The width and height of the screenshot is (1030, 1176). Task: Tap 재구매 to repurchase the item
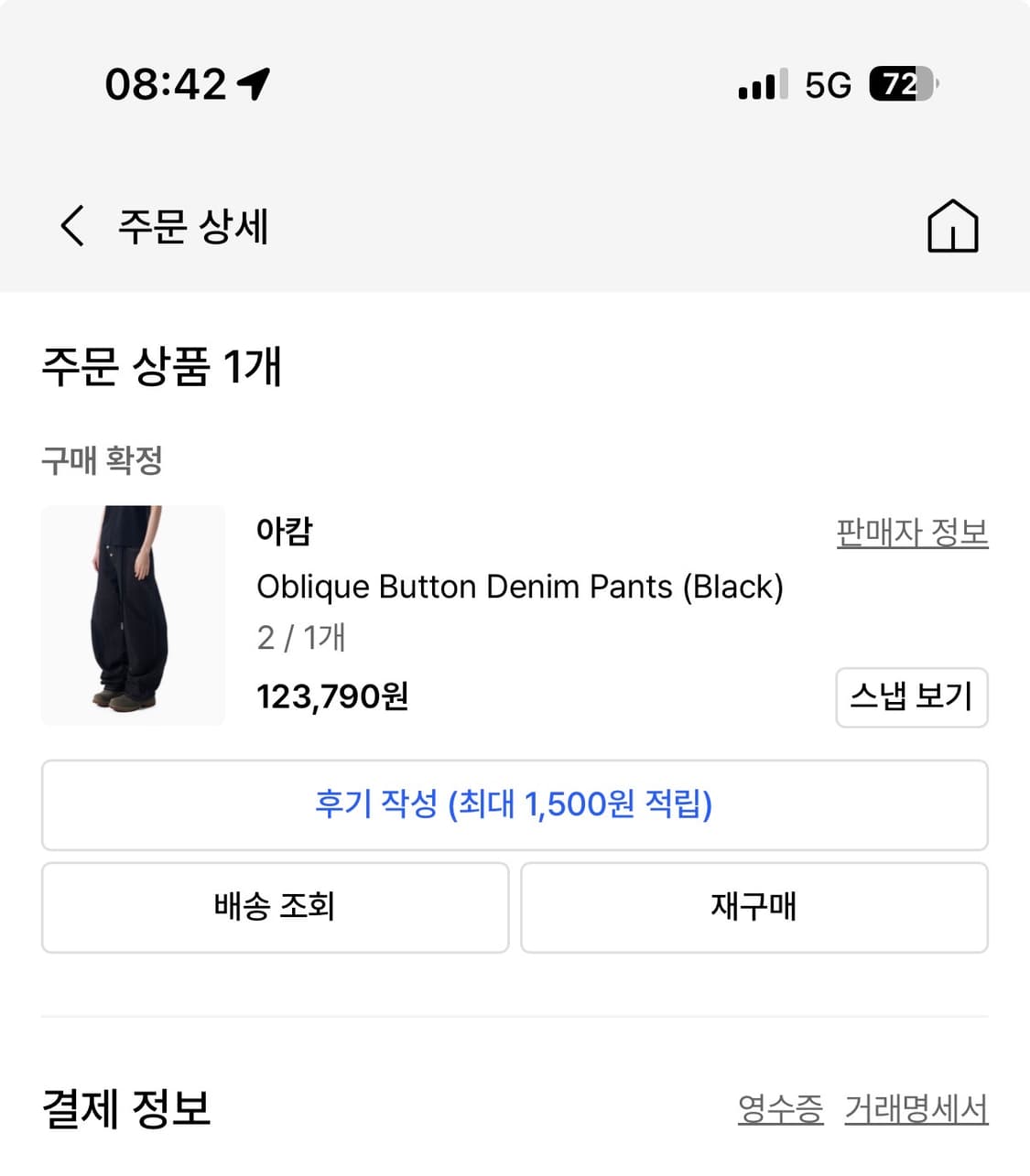coord(753,907)
